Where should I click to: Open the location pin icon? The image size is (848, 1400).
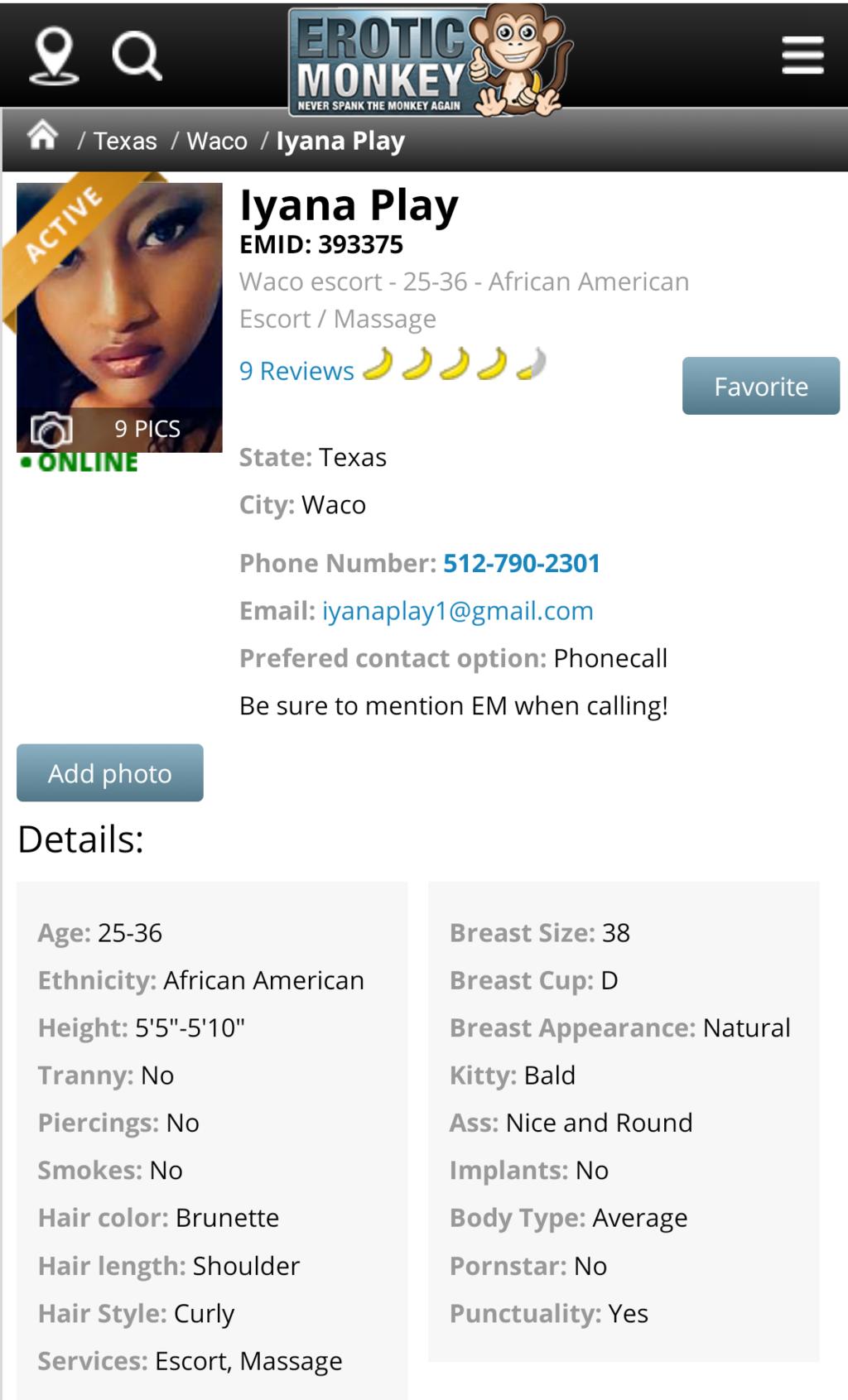[x=55, y=55]
